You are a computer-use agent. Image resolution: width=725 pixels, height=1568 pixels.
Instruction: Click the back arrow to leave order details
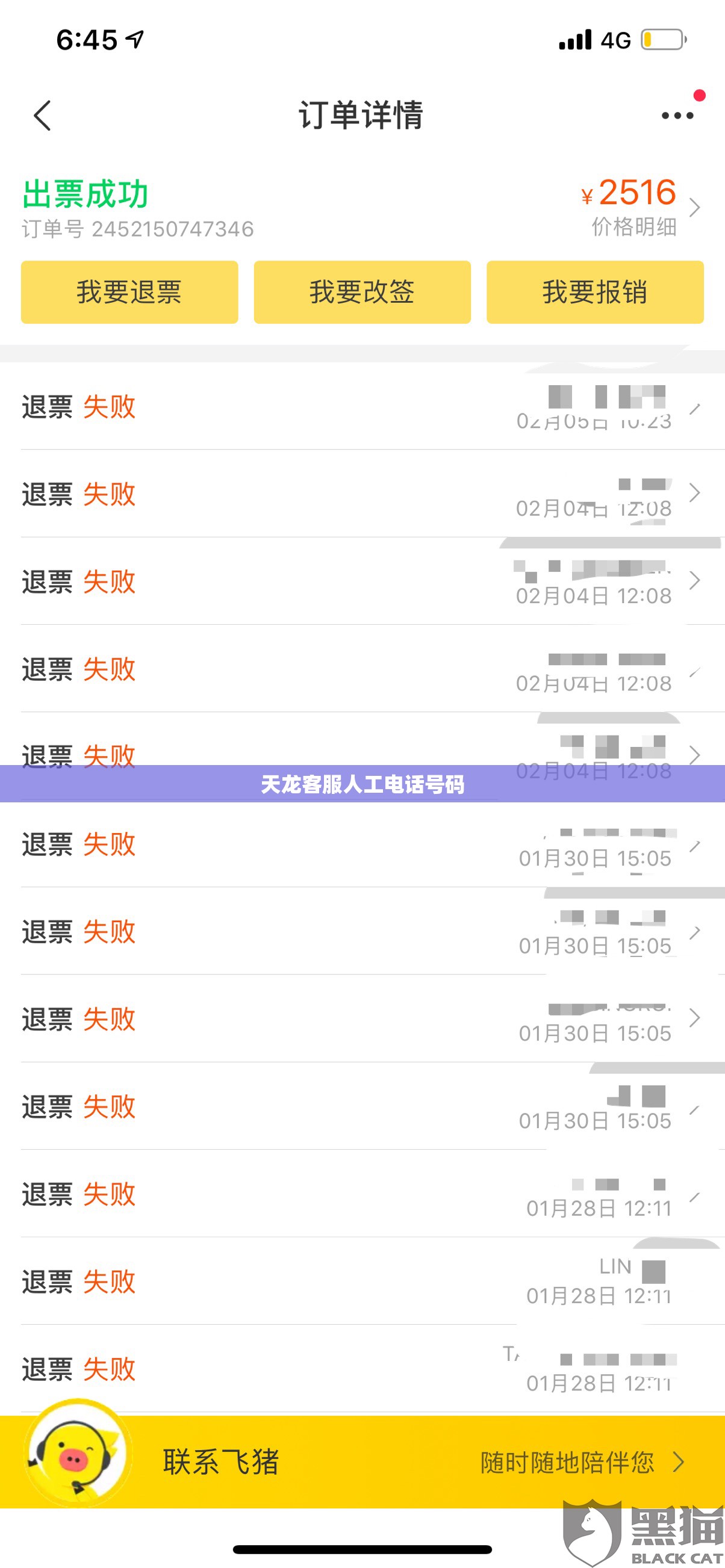[x=43, y=116]
